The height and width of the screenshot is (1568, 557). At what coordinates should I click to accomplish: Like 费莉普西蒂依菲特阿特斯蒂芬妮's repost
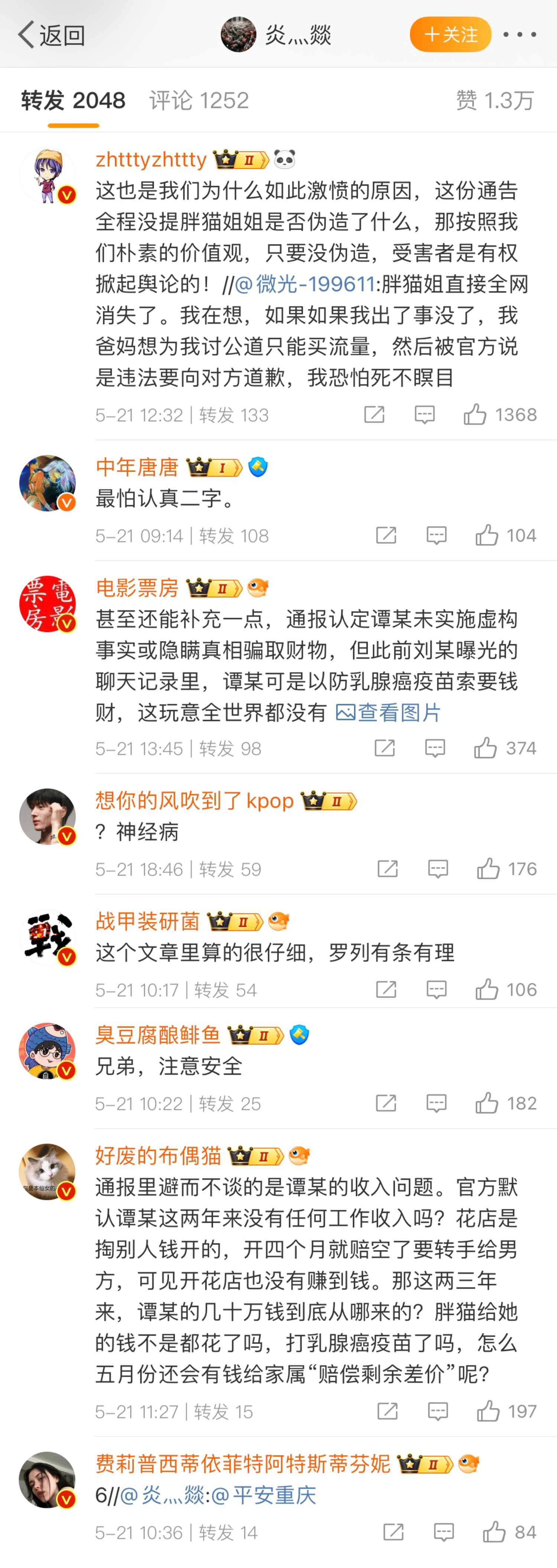494,1532
